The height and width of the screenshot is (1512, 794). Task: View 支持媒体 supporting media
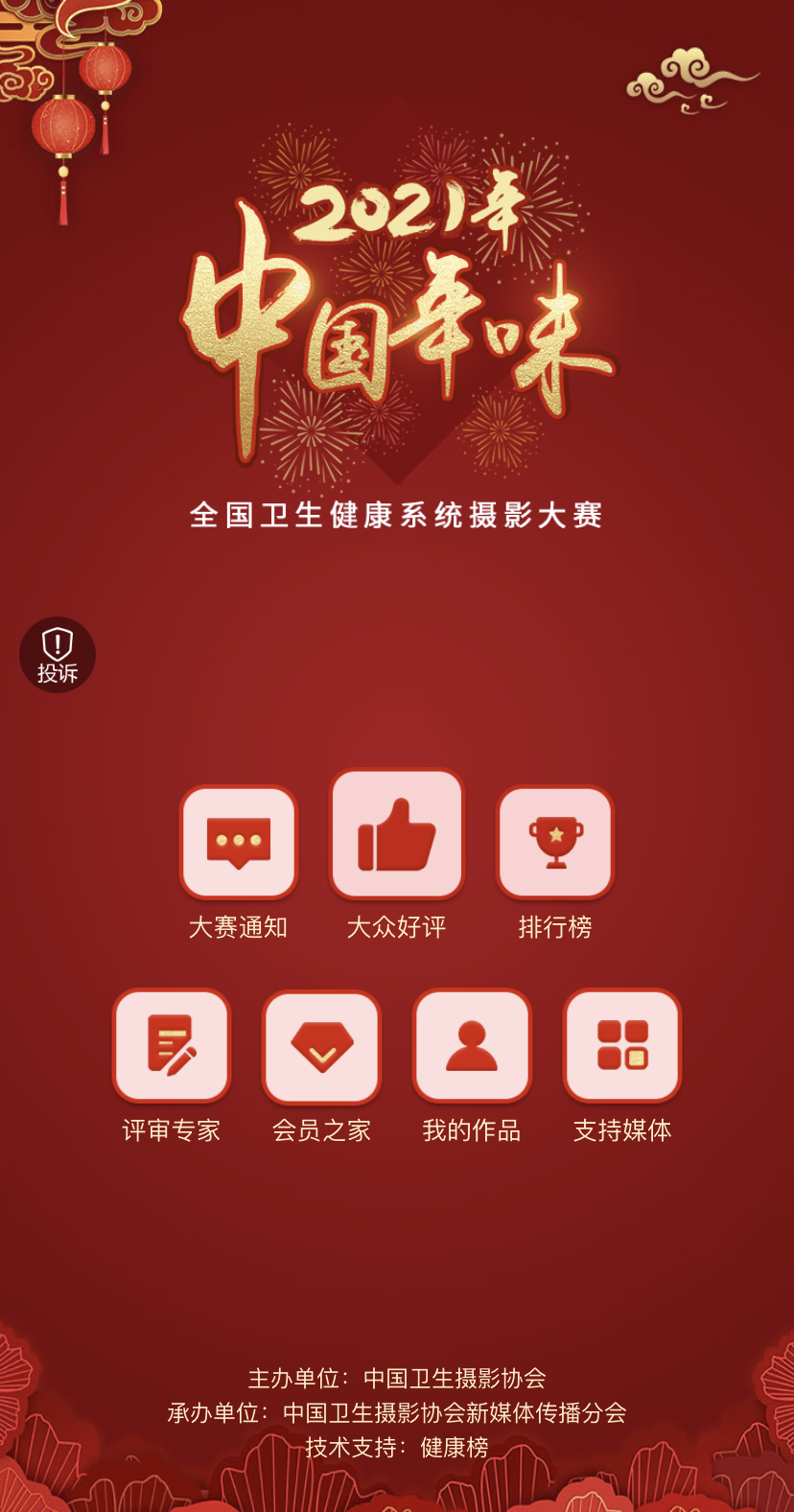pos(622,1046)
